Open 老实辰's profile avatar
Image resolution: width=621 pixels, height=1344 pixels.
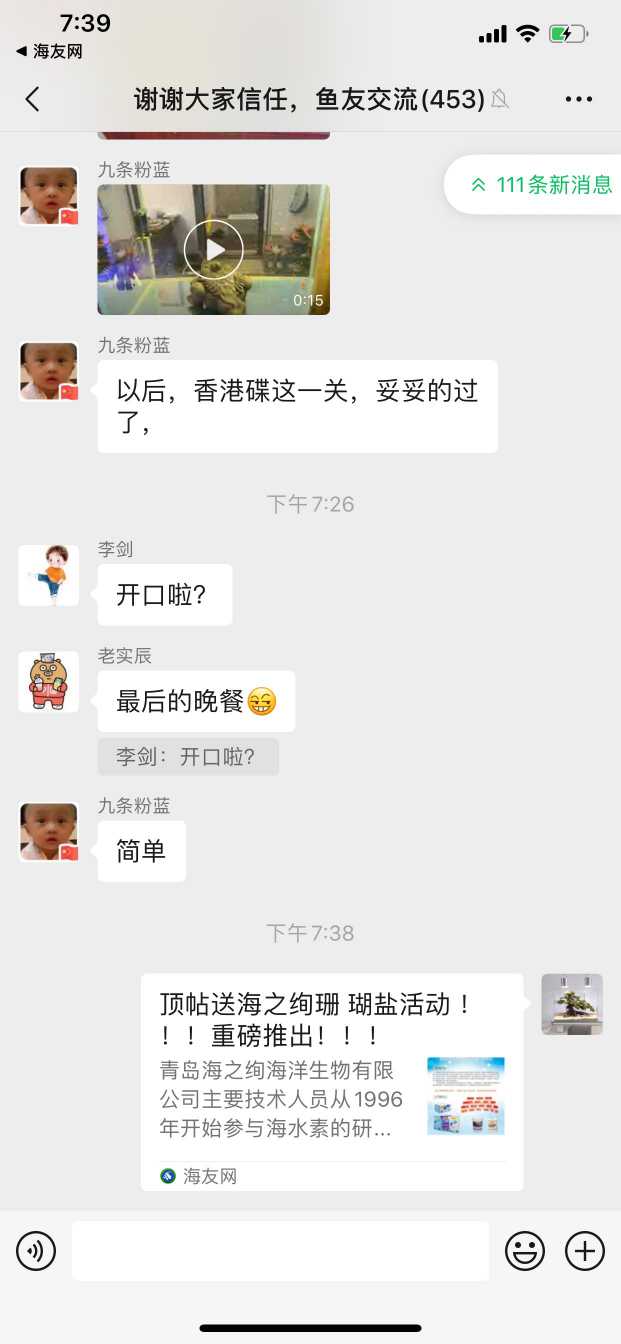pyautogui.click(x=48, y=682)
